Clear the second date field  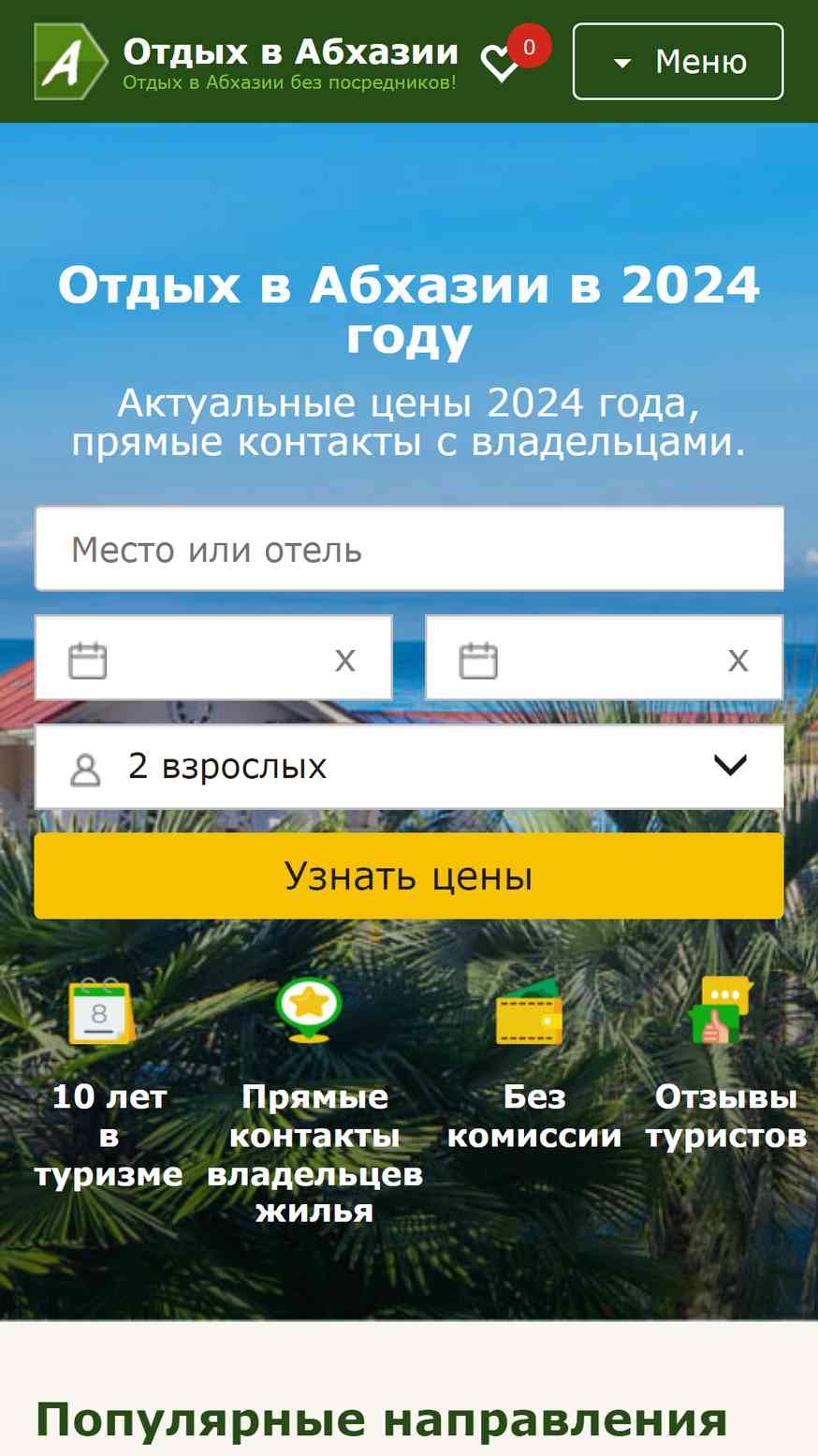[738, 659]
